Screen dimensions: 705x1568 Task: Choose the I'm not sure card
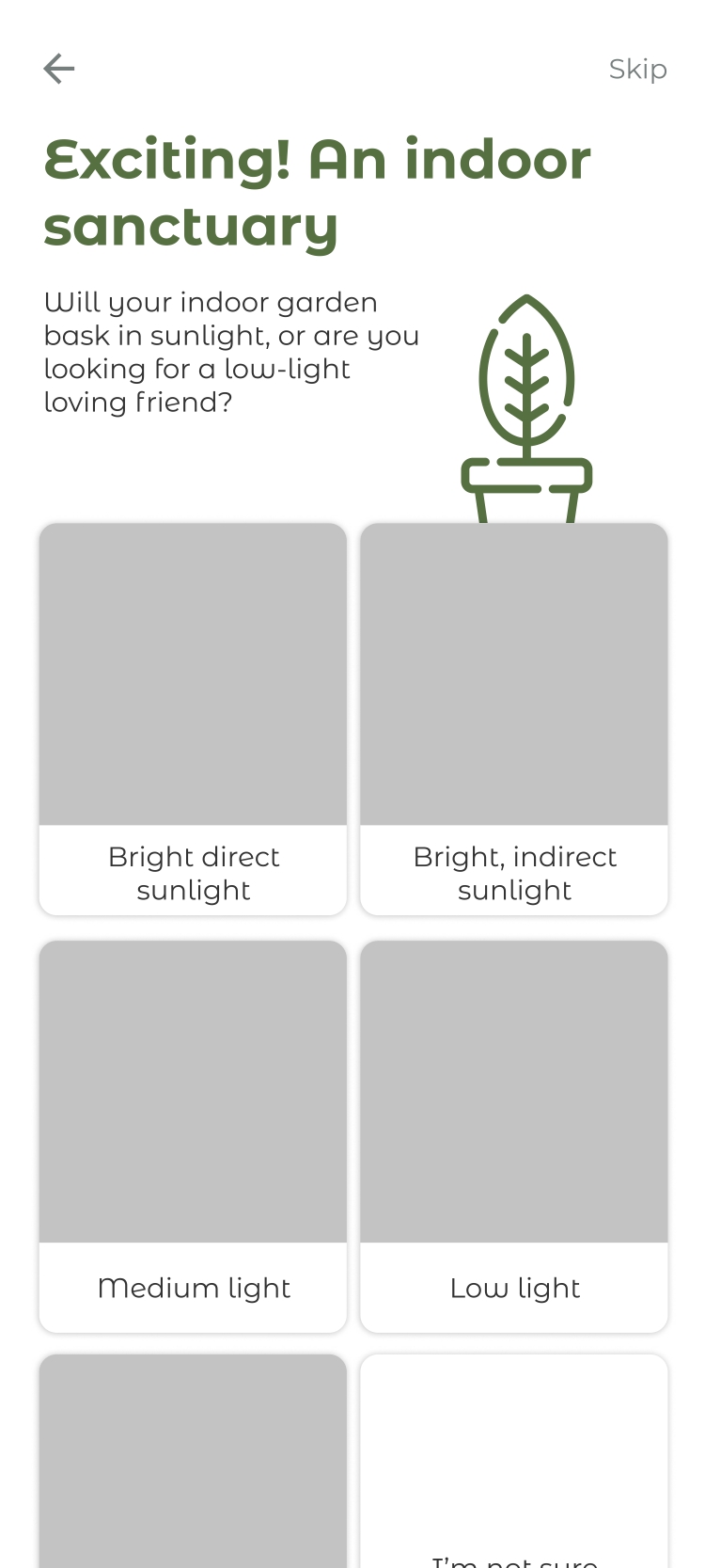(514, 1467)
